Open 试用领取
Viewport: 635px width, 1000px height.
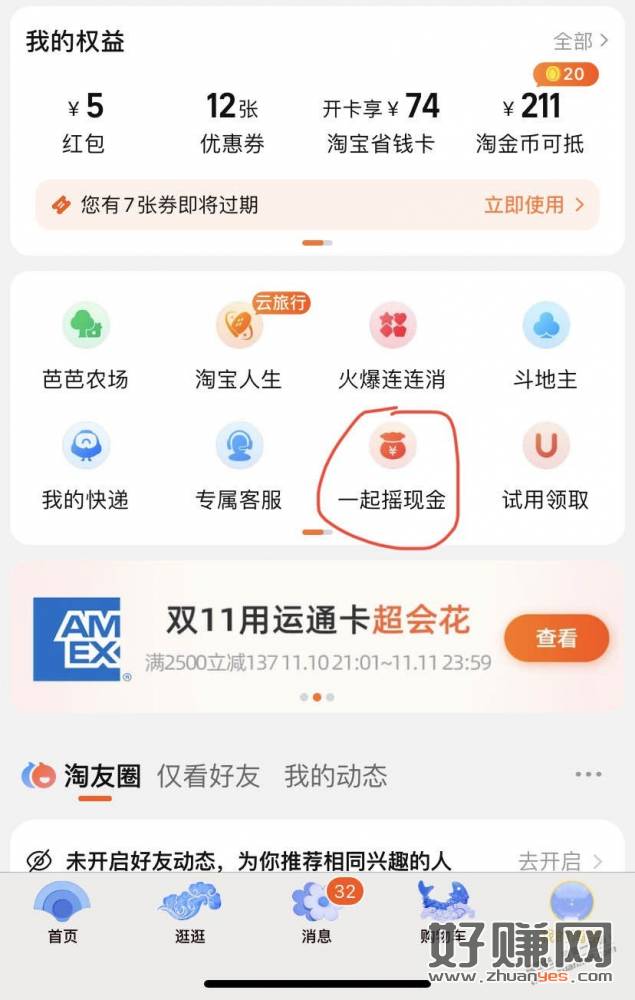click(x=545, y=465)
